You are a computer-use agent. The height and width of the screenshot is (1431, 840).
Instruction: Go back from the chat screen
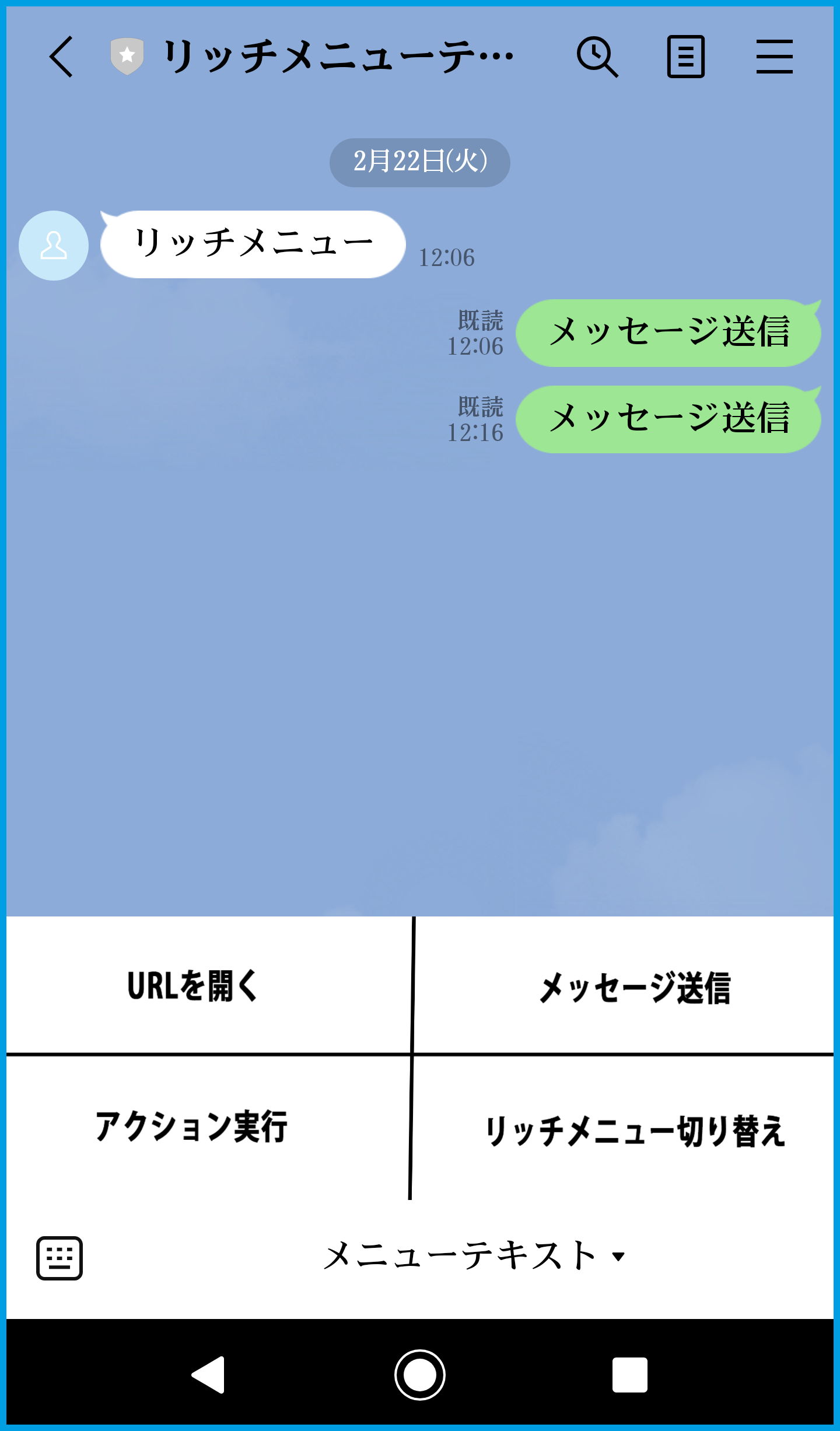61,57
